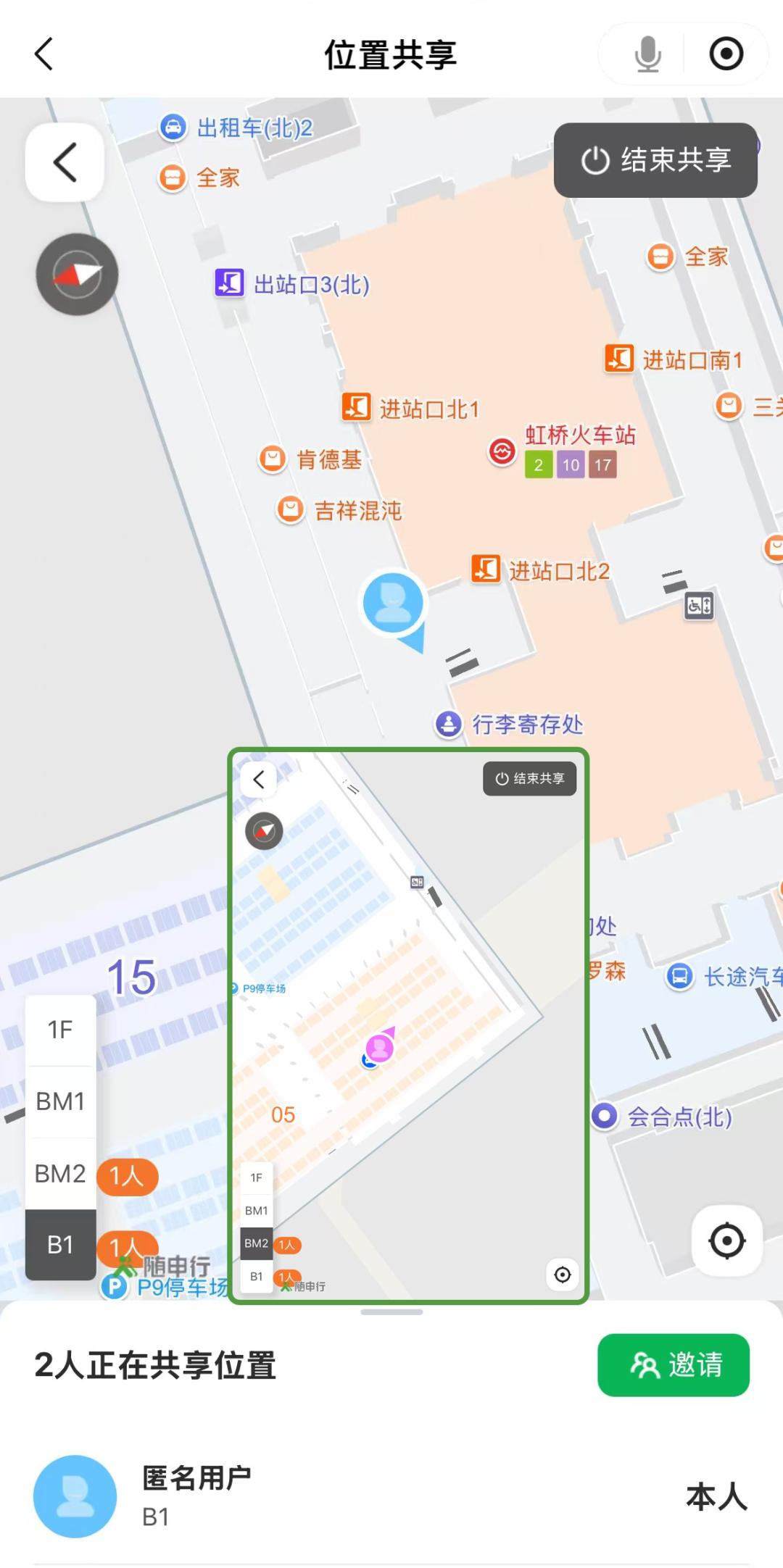Tap the recenter-location icon at bottom right
Screen dimensions: 783x1568
(727, 1240)
